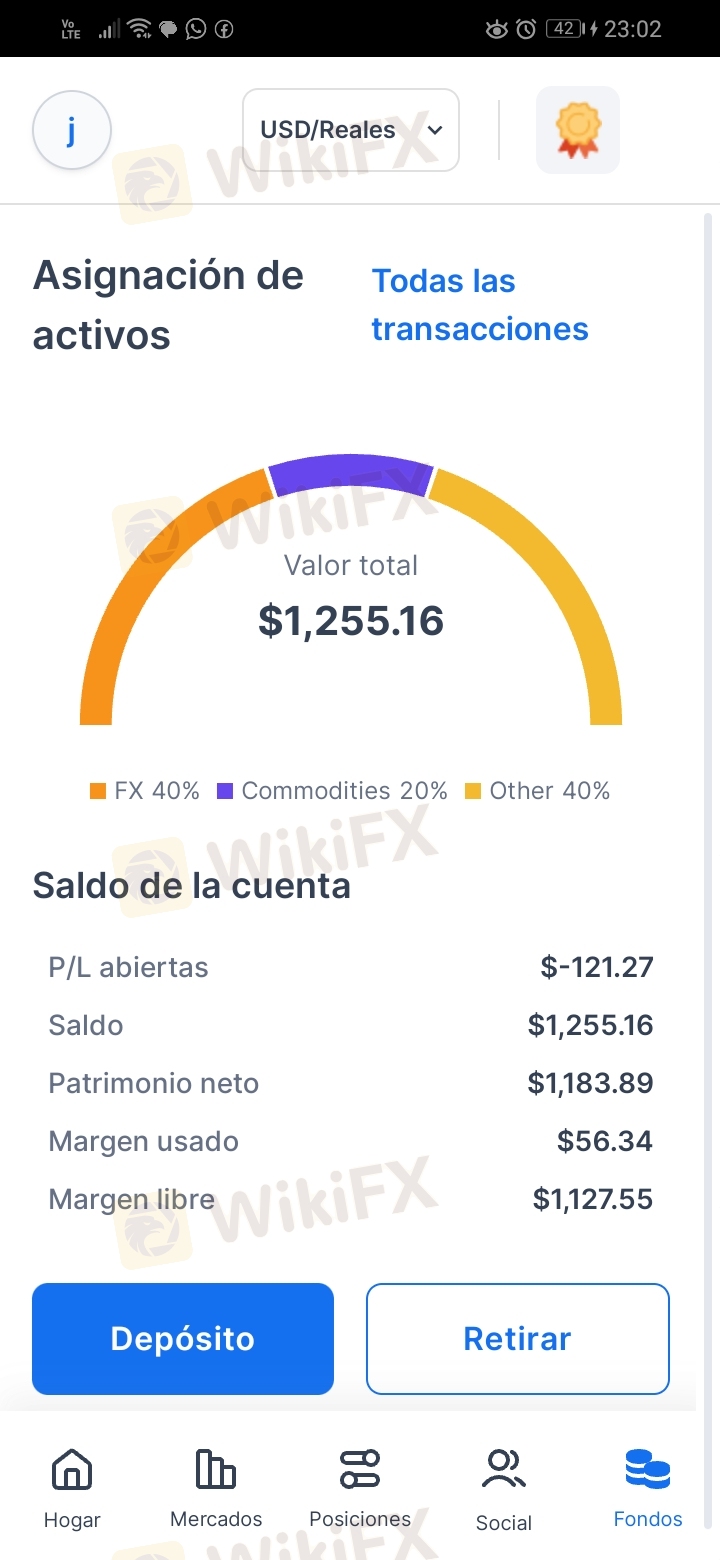
Task: Switch to the Social tab
Action: [x=504, y=1488]
